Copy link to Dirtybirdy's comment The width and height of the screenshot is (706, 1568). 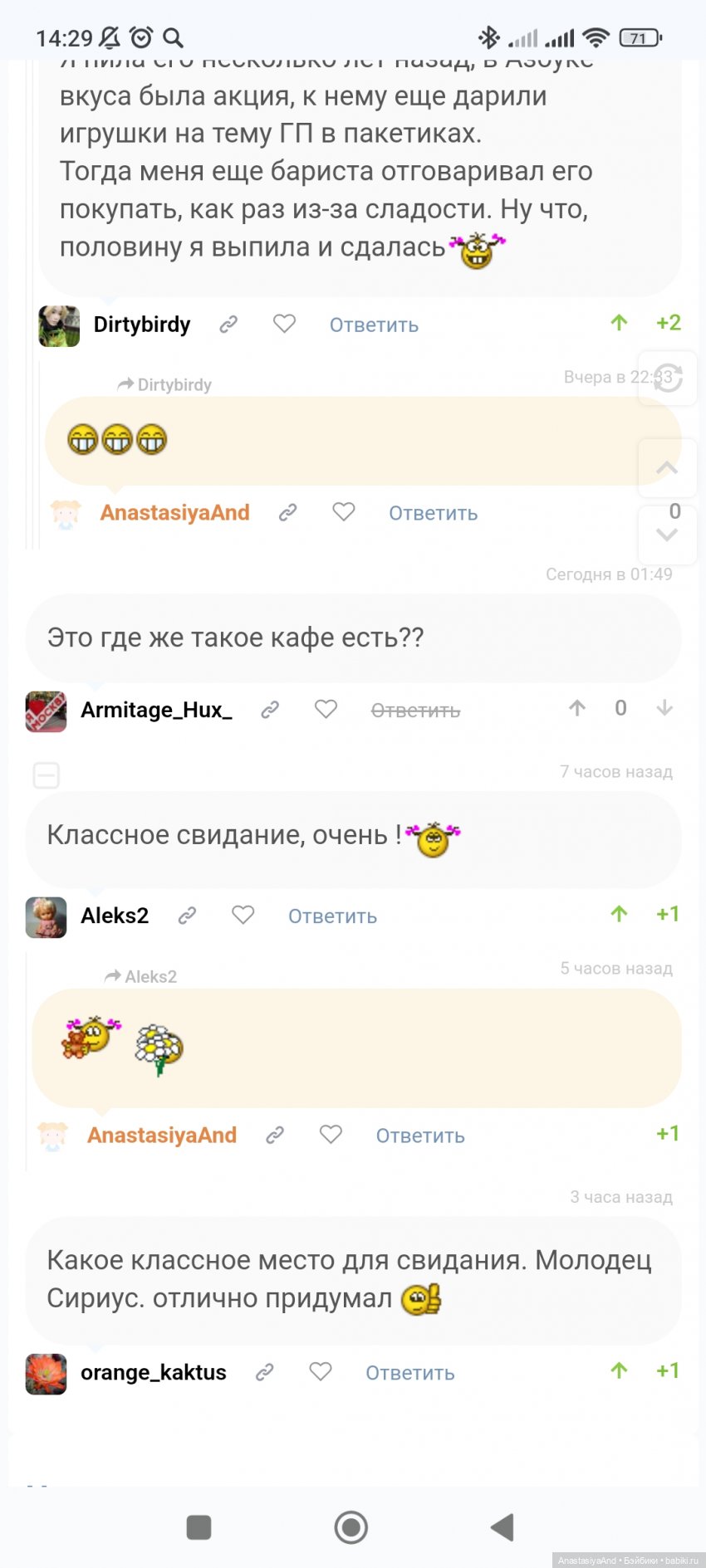tap(228, 325)
